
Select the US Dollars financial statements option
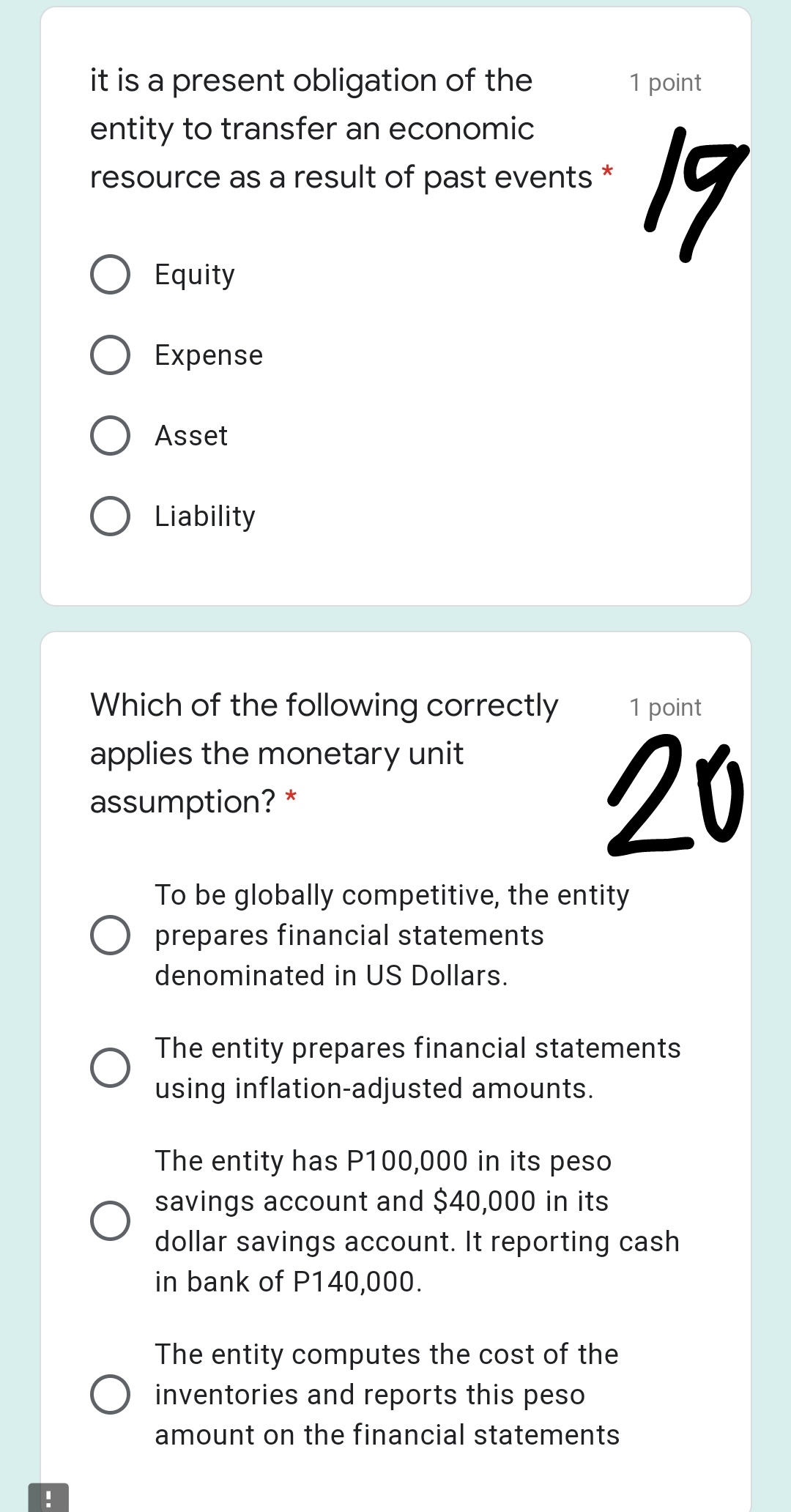coord(111,935)
